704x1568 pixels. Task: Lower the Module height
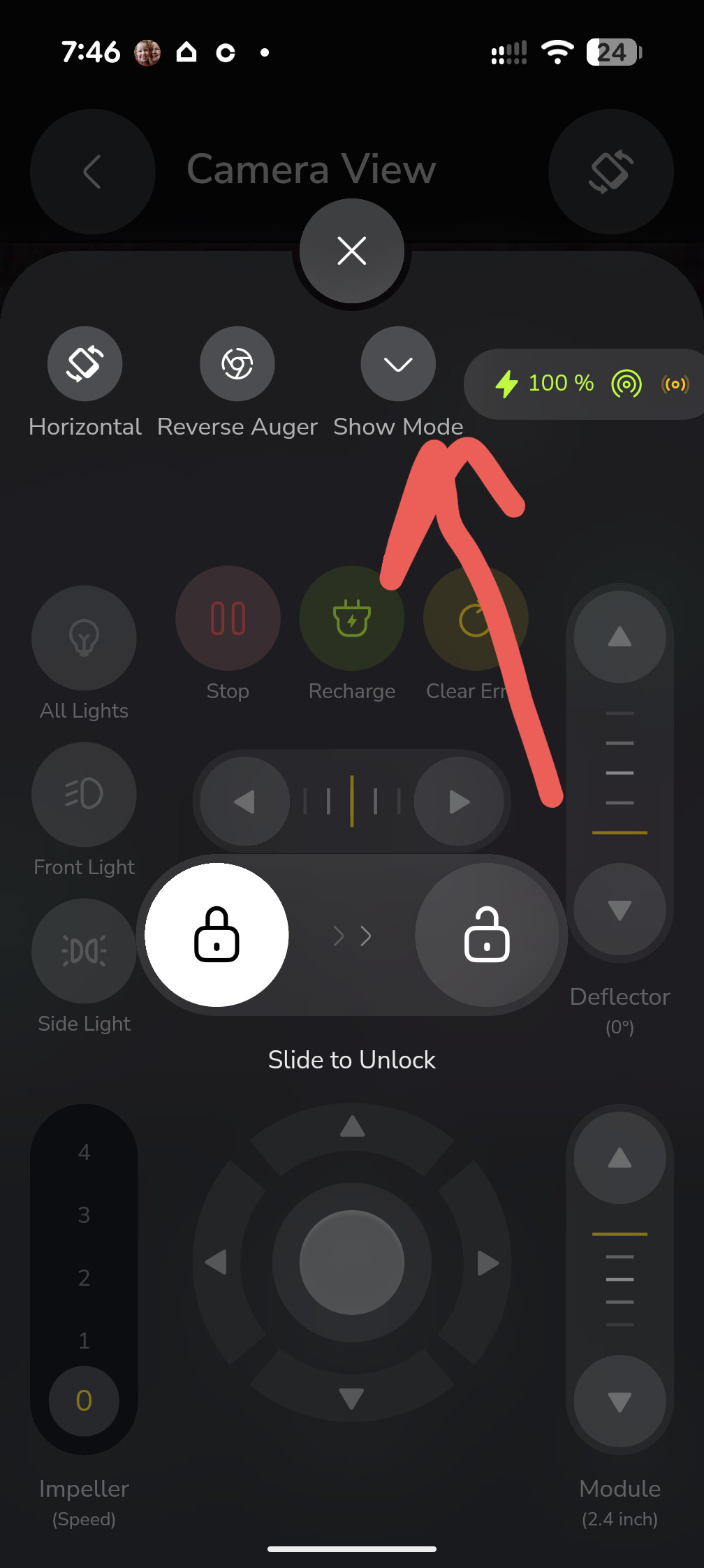(619, 1401)
